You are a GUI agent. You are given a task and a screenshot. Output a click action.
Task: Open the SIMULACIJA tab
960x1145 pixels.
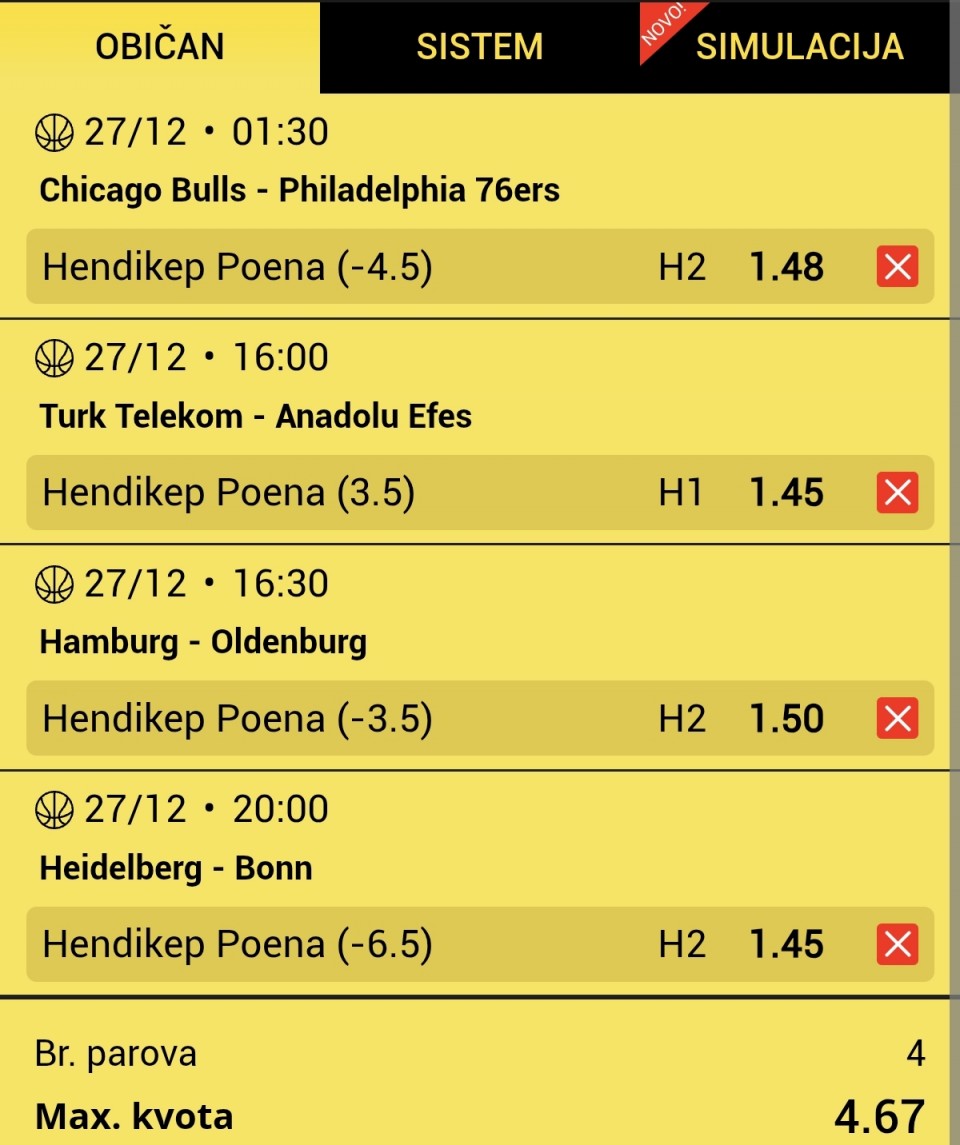[x=798, y=47]
